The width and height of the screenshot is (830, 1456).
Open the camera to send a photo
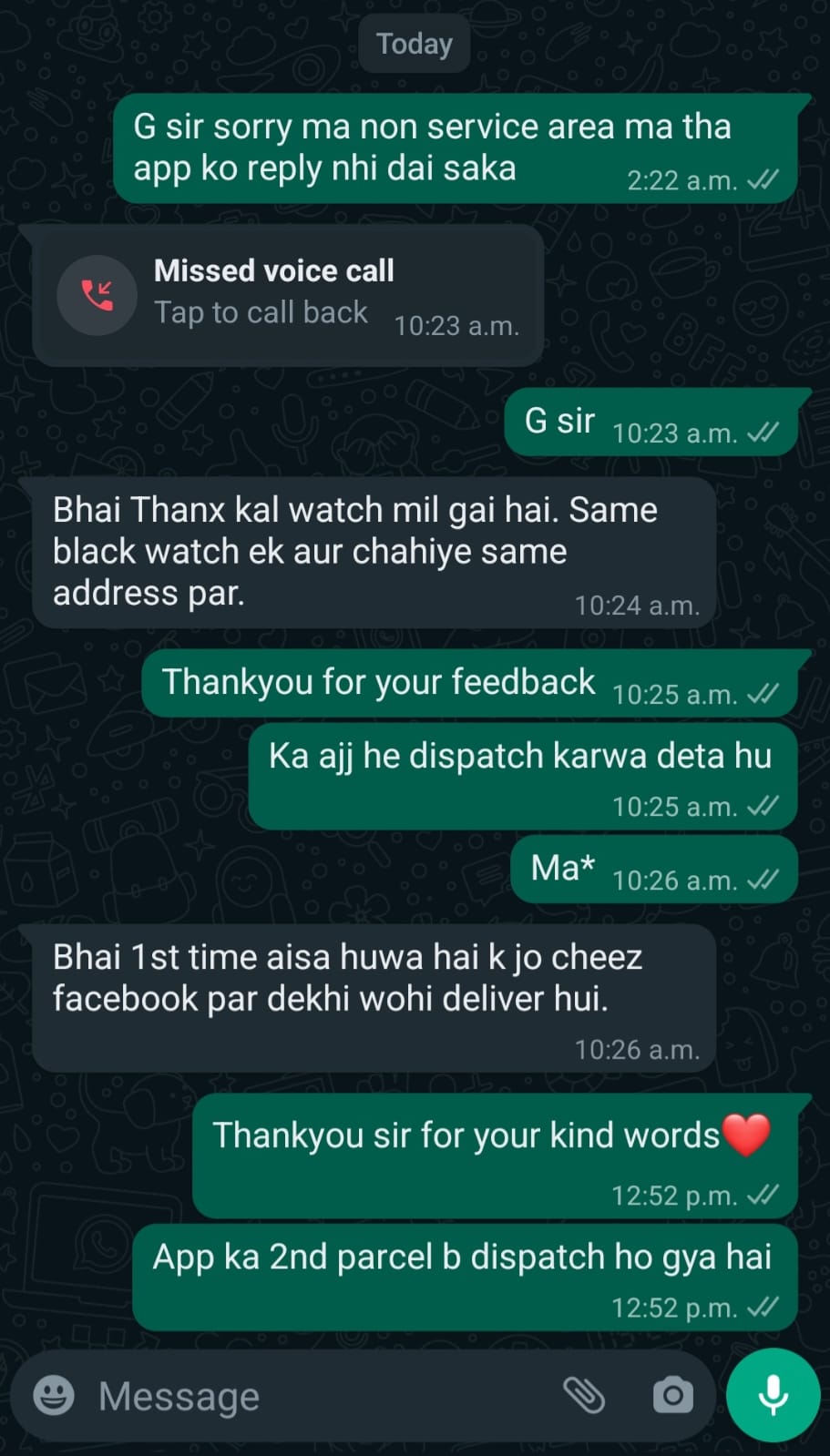point(672,1395)
